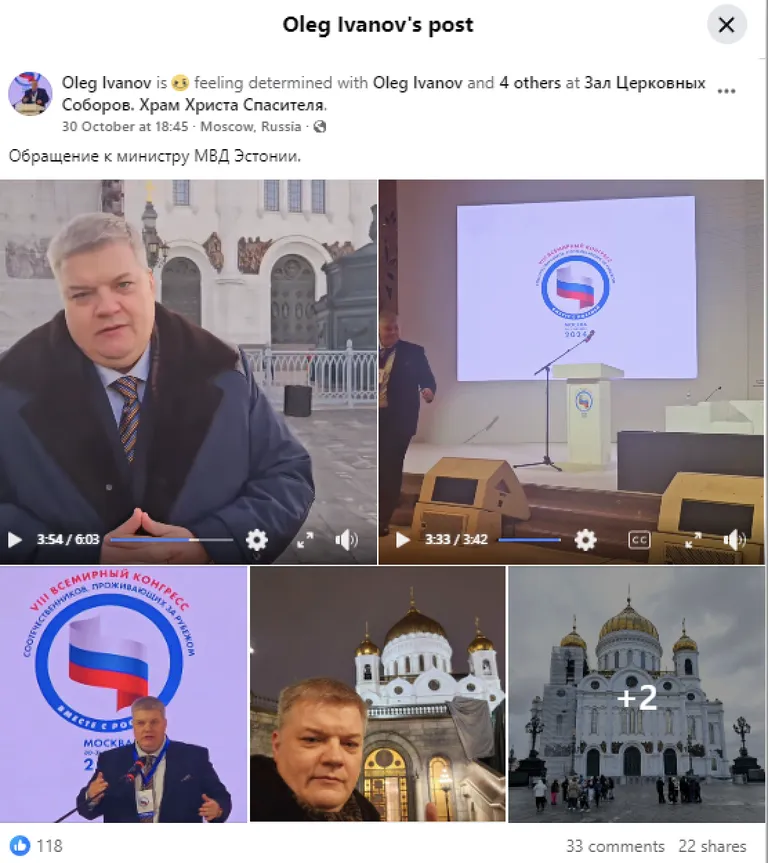This screenshot has height=863, width=768.
Task: Open Oleg Ivanov's profile picture
Action: pos(30,93)
